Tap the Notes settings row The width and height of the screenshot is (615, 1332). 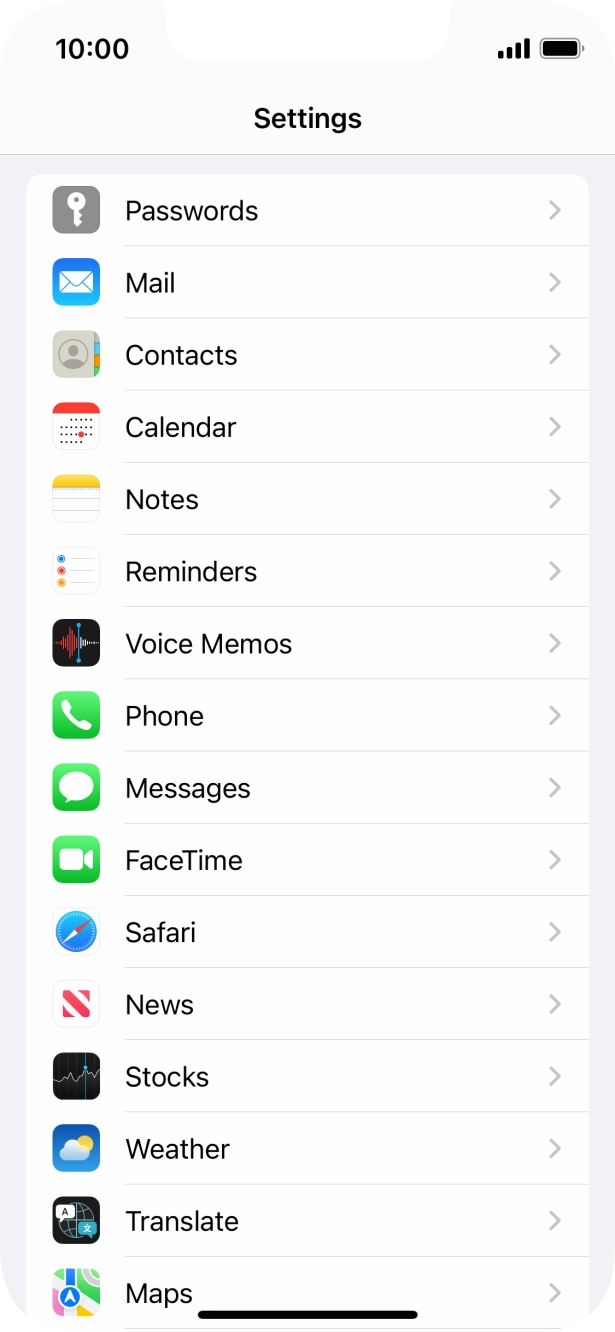(x=307, y=499)
